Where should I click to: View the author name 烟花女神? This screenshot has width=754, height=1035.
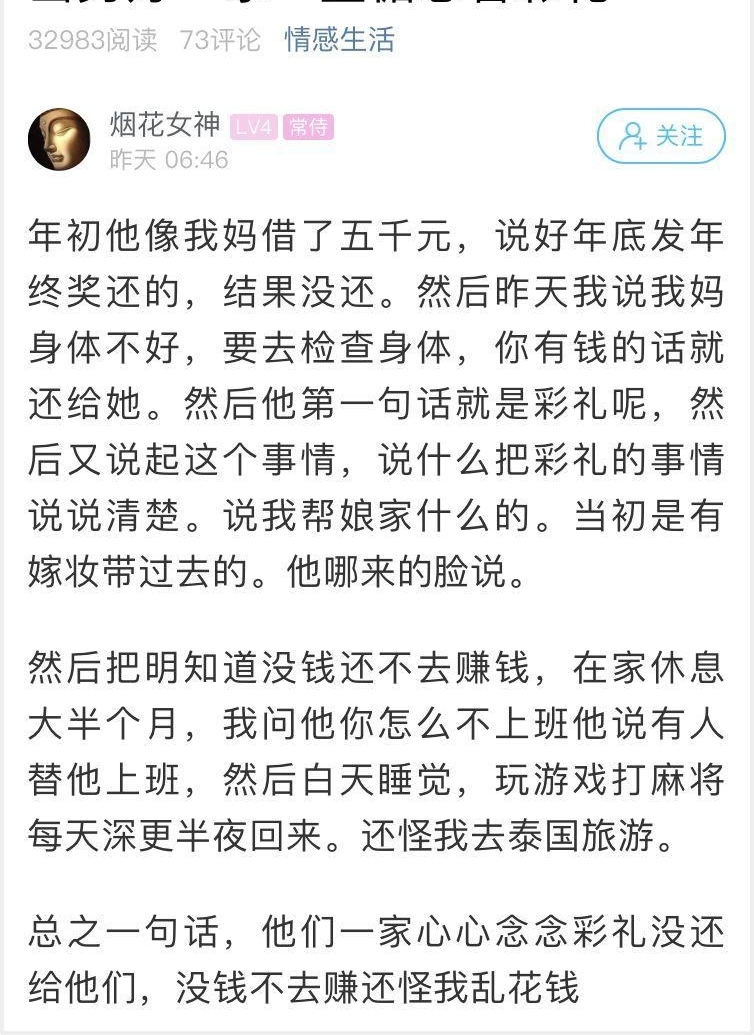click(164, 125)
